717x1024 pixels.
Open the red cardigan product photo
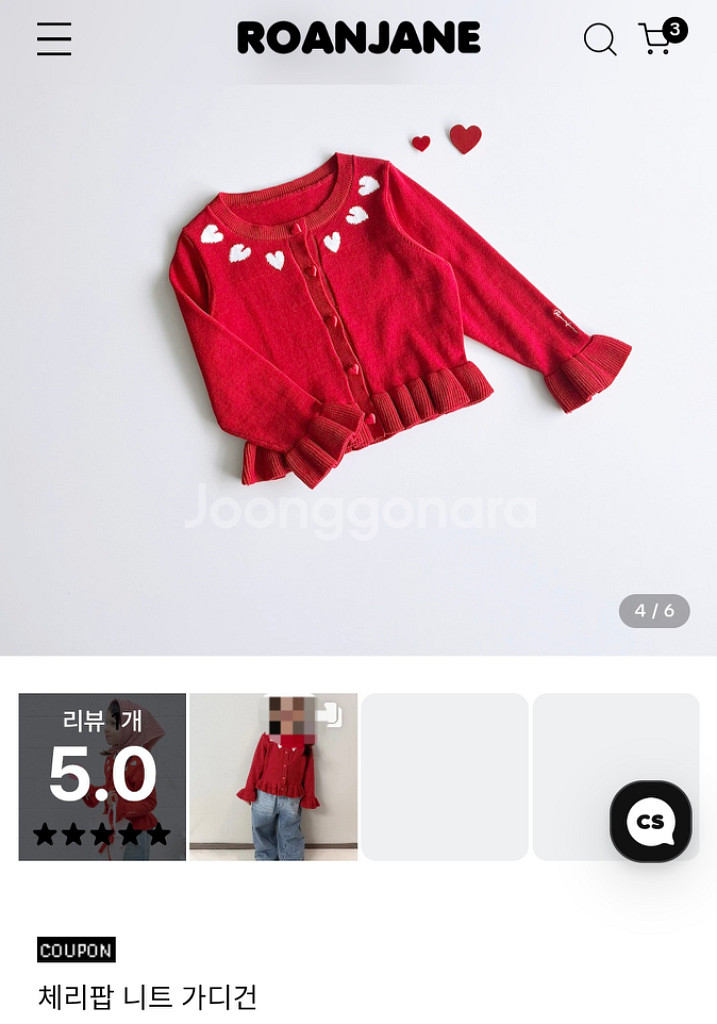click(x=358, y=370)
